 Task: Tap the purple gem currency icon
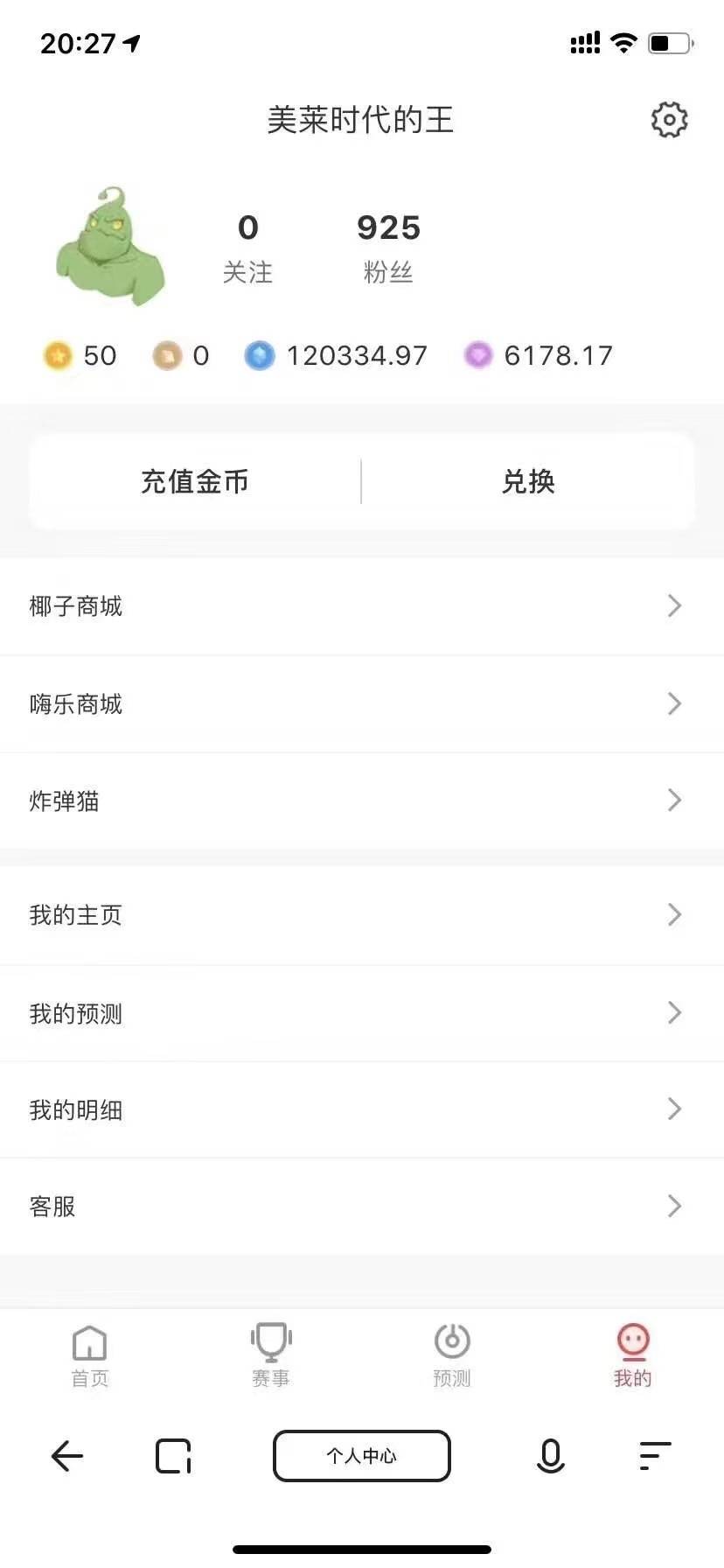tap(478, 355)
